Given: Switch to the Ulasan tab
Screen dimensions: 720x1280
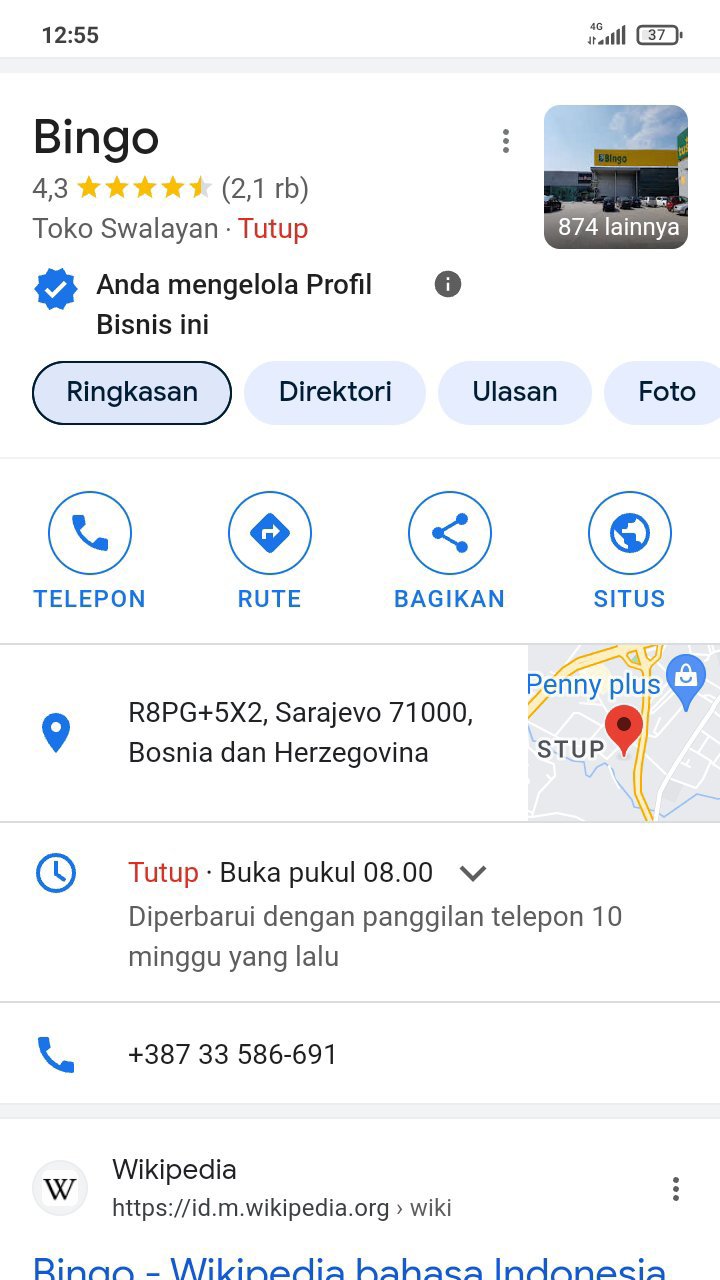Looking at the screenshot, I should pos(515,392).
